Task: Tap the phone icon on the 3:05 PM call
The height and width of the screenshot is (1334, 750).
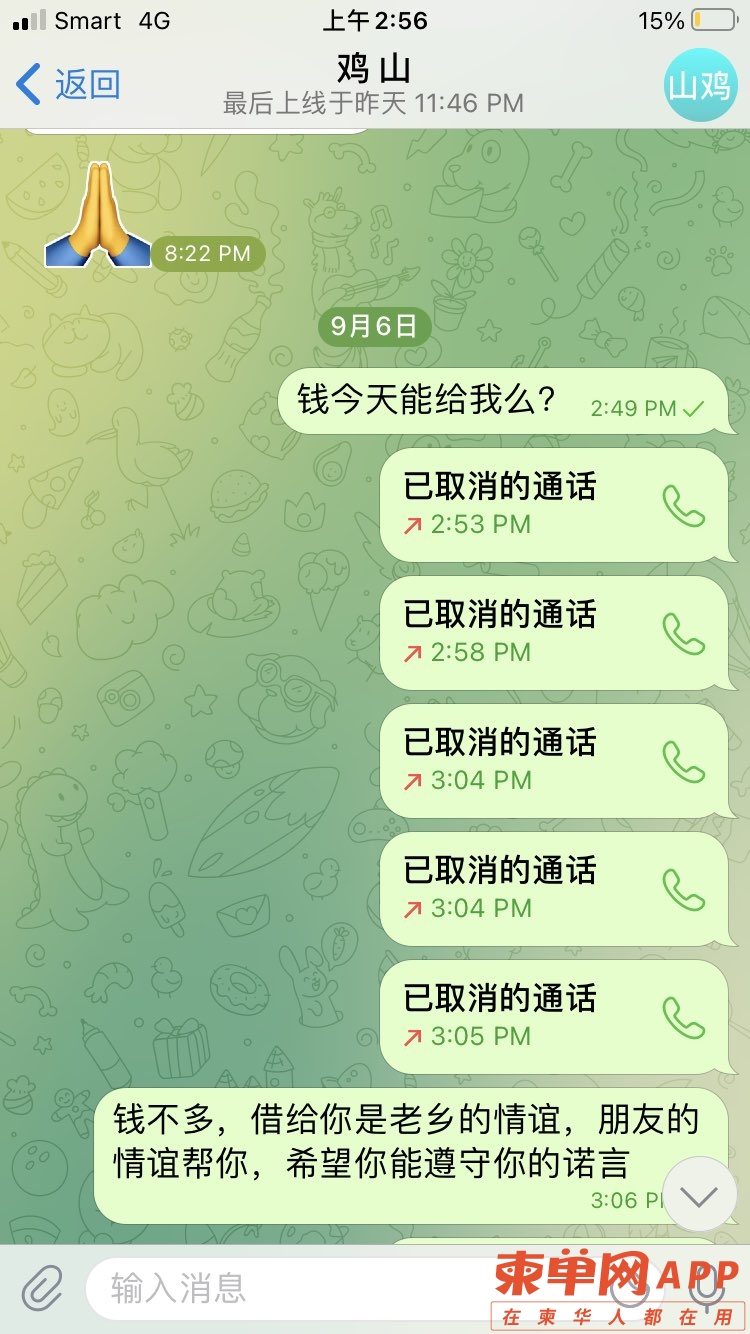Action: pos(684,1018)
